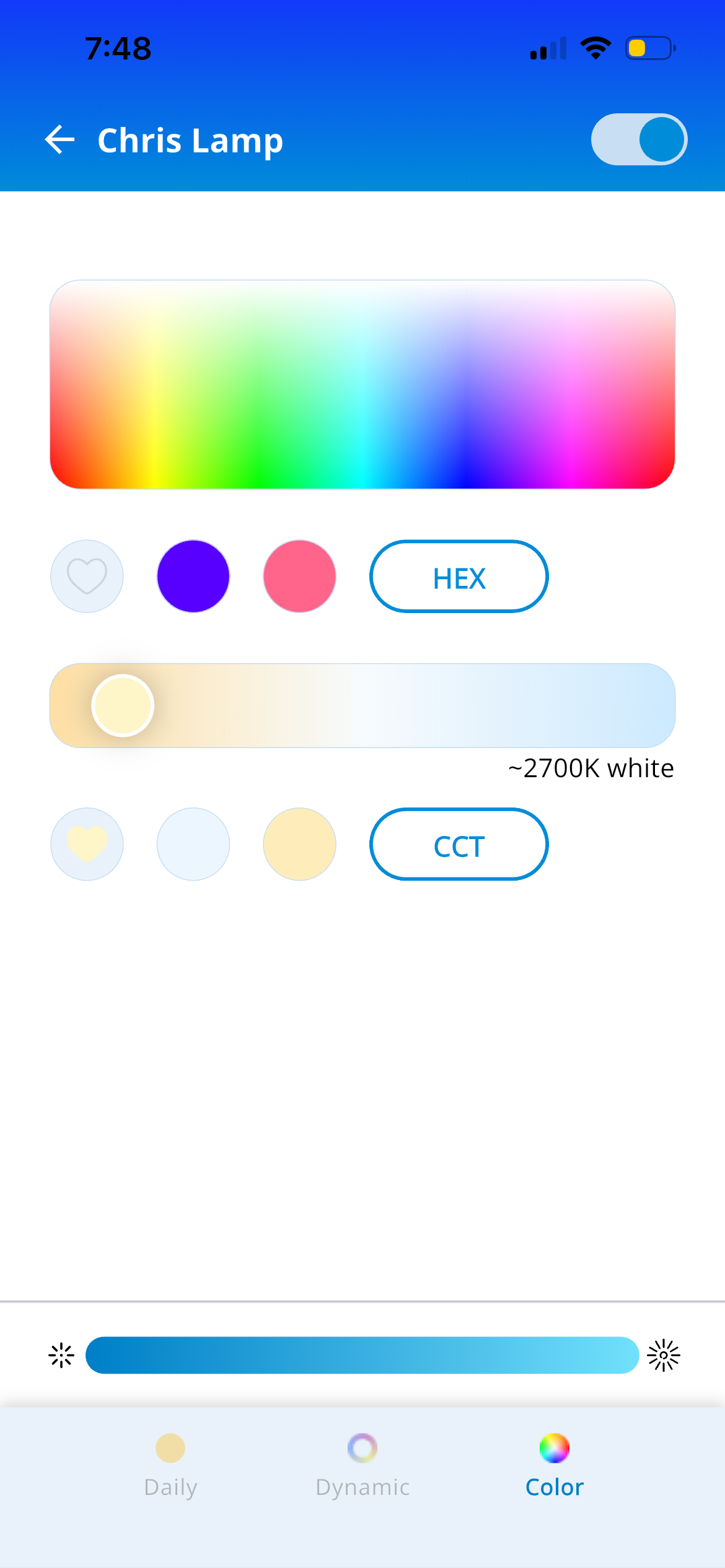The height and width of the screenshot is (1568, 725).
Task: Switch to the Dynamic tab
Action: (362, 1465)
